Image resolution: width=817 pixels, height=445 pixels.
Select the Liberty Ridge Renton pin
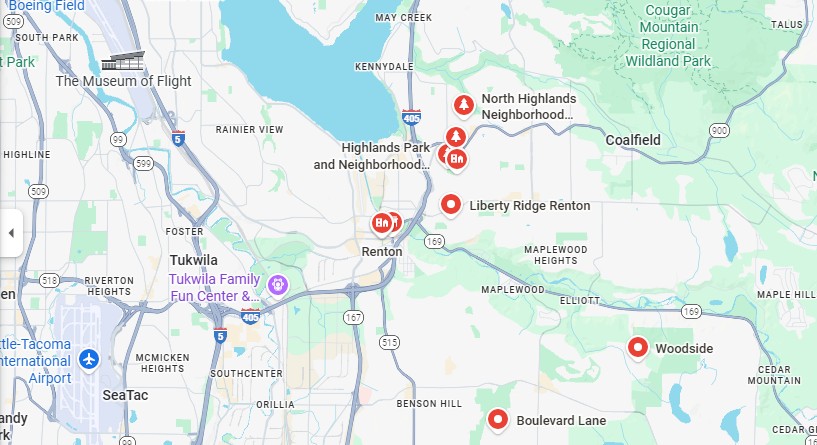451,205
